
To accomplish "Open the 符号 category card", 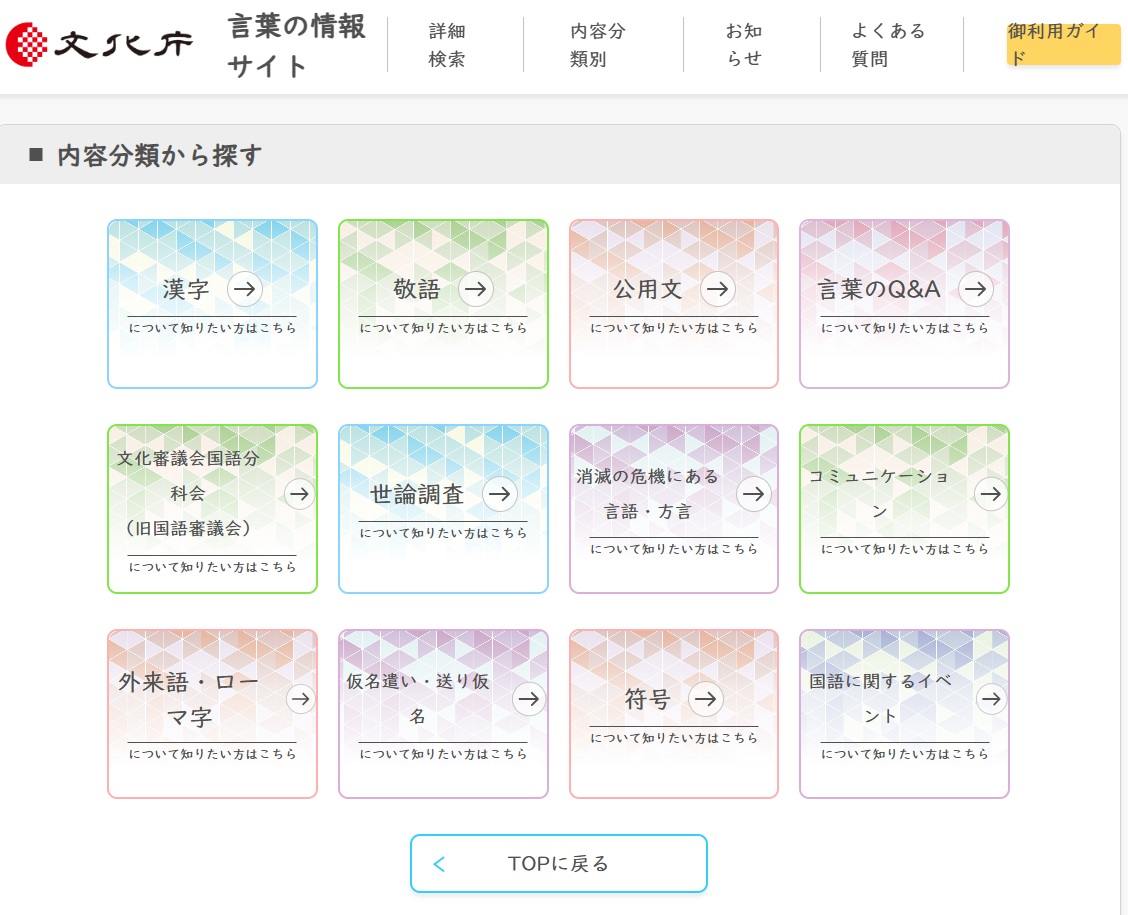I will (x=674, y=713).
